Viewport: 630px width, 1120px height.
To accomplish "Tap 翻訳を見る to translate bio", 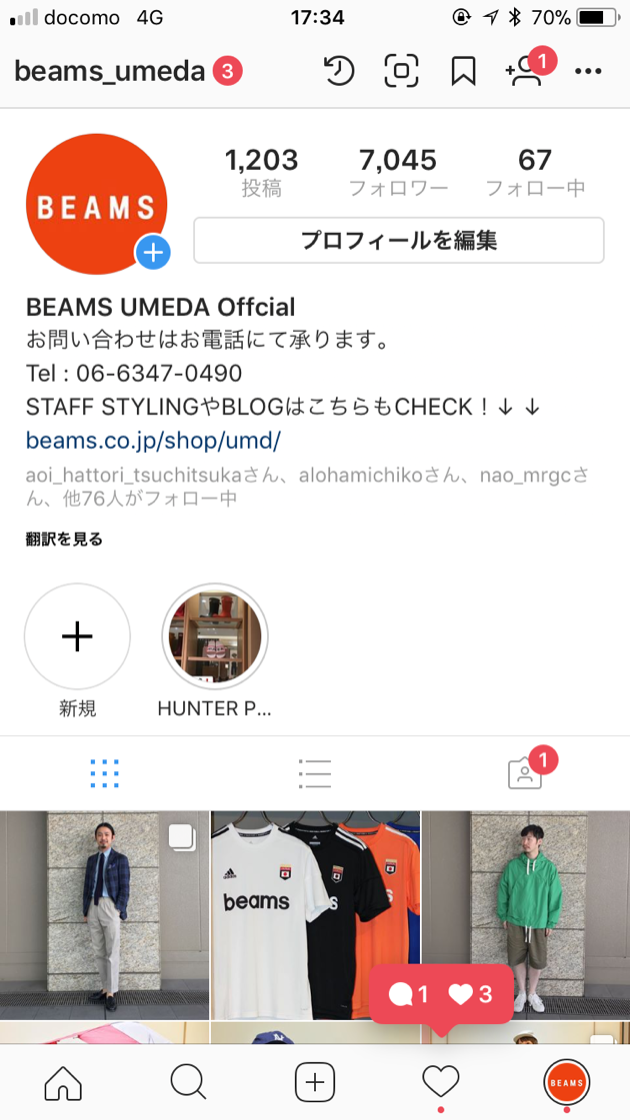I will click(64, 539).
